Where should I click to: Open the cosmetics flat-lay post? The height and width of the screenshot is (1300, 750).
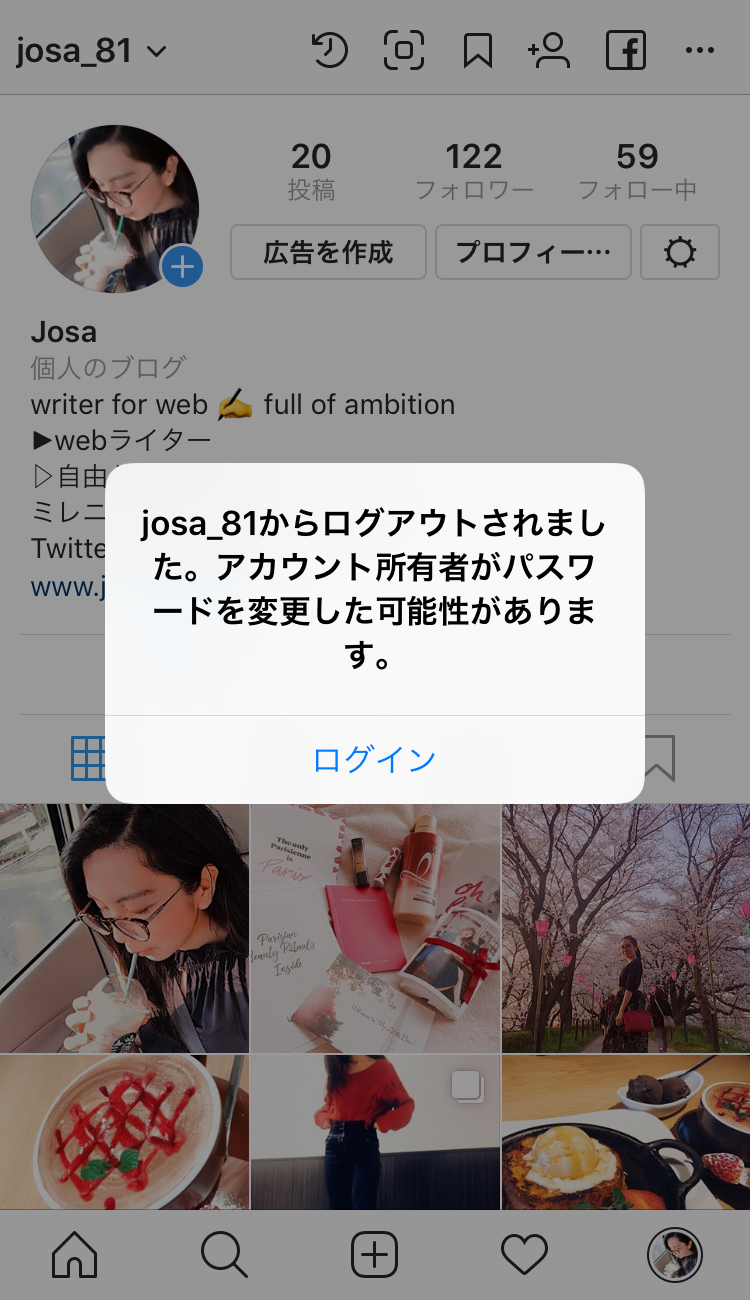click(375, 928)
